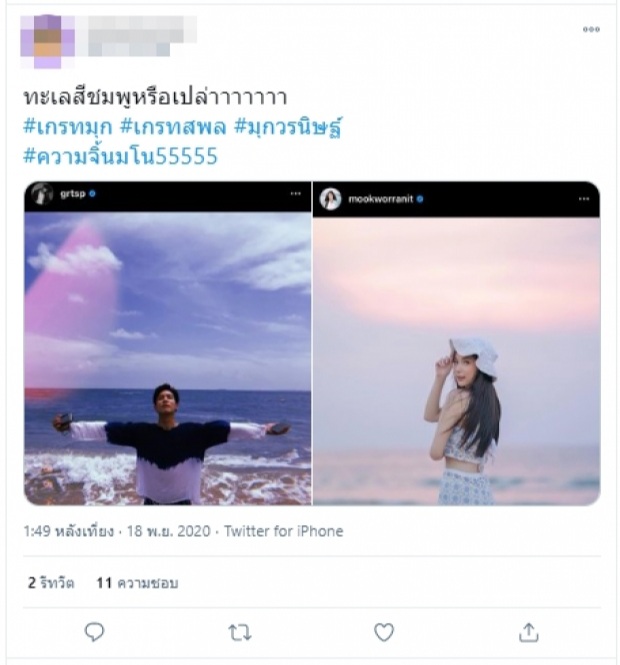The height and width of the screenshot is (665, 620).
Task: Share this tweet
Action: point(528,632)
